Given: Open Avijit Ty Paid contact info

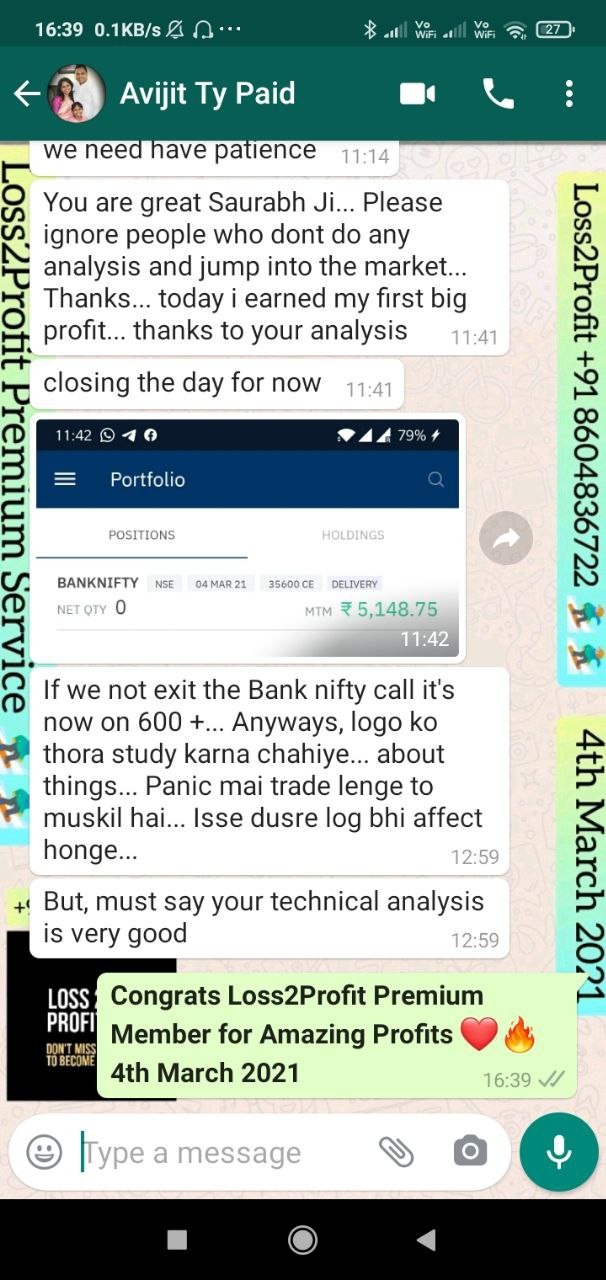Looking at the screenshot, I should coord(207,94).
